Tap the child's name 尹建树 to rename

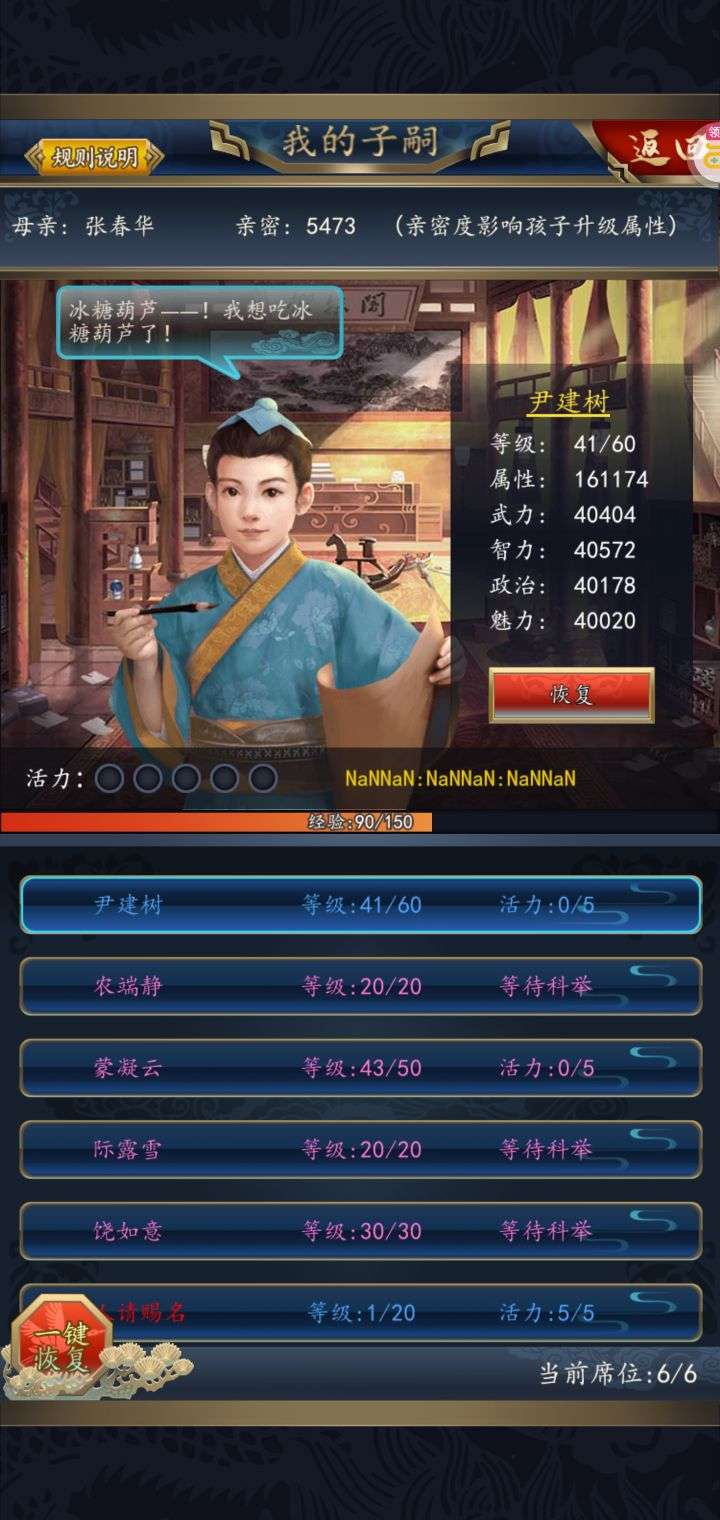point(568,403)
